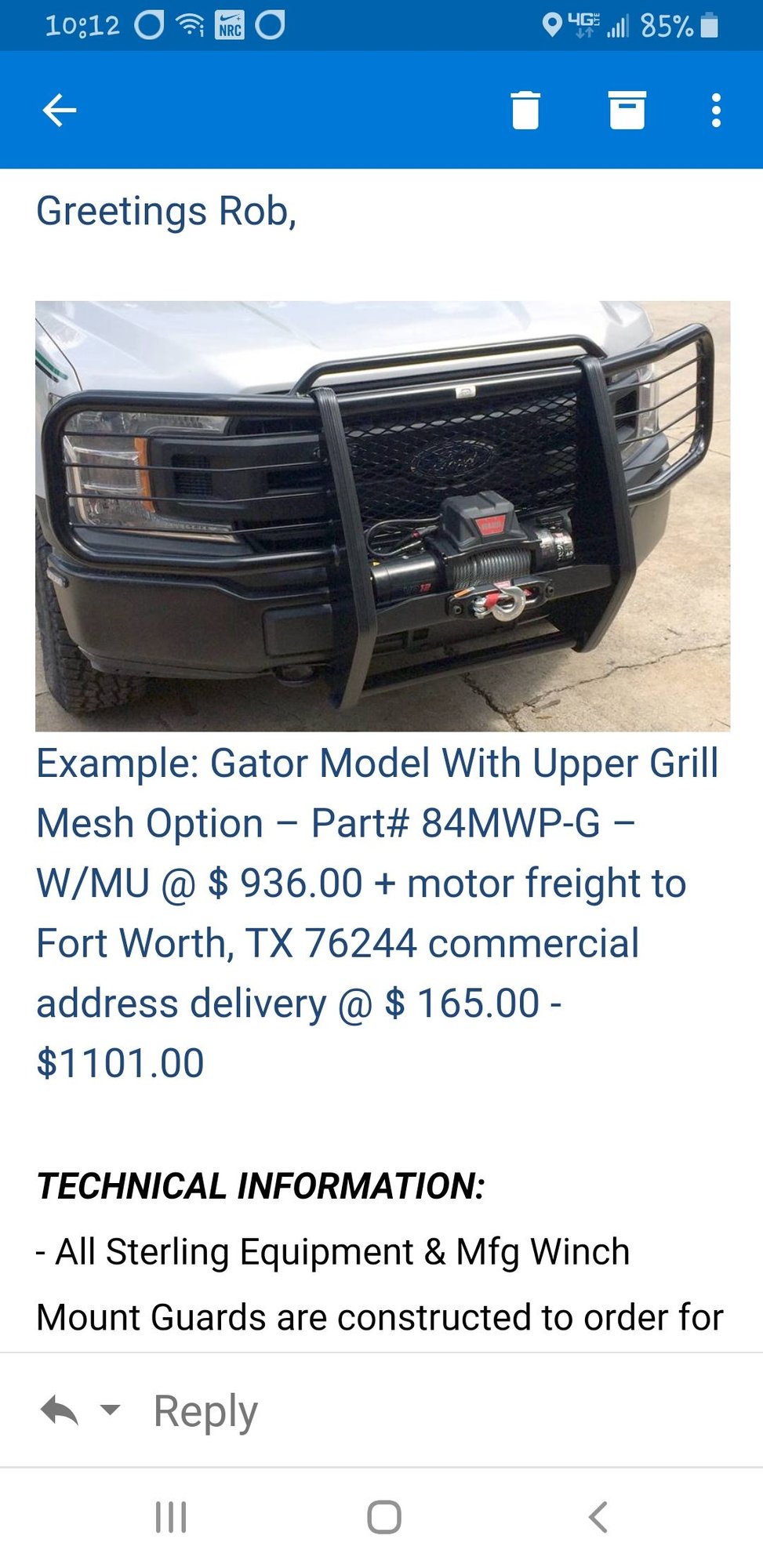Screen dimensions: 763x1568
Task: Expand the reply options dropdown arrow
Action: [x=111, y=1410]
